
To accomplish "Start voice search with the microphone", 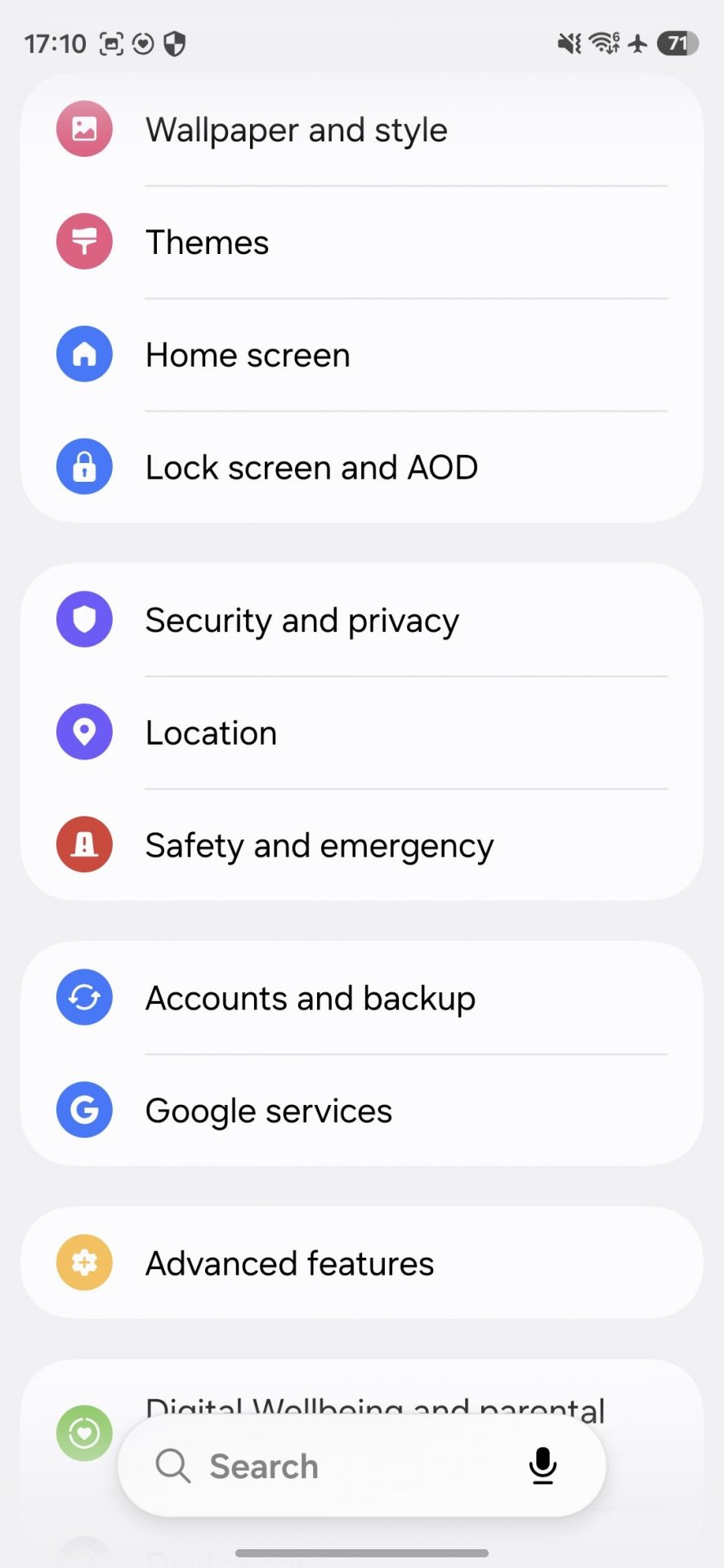I will tap(543, 1467).
